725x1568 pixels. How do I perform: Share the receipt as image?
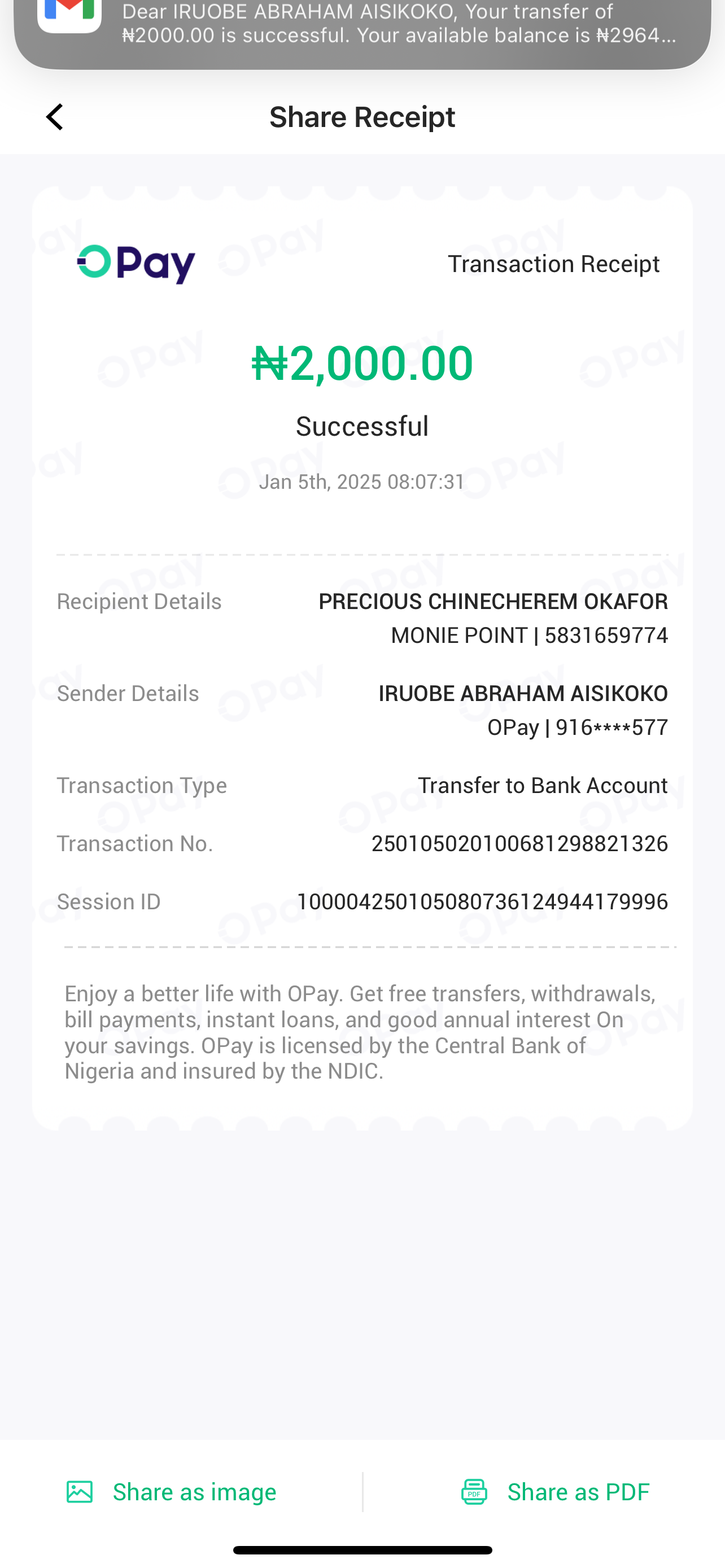point(172,1492)
